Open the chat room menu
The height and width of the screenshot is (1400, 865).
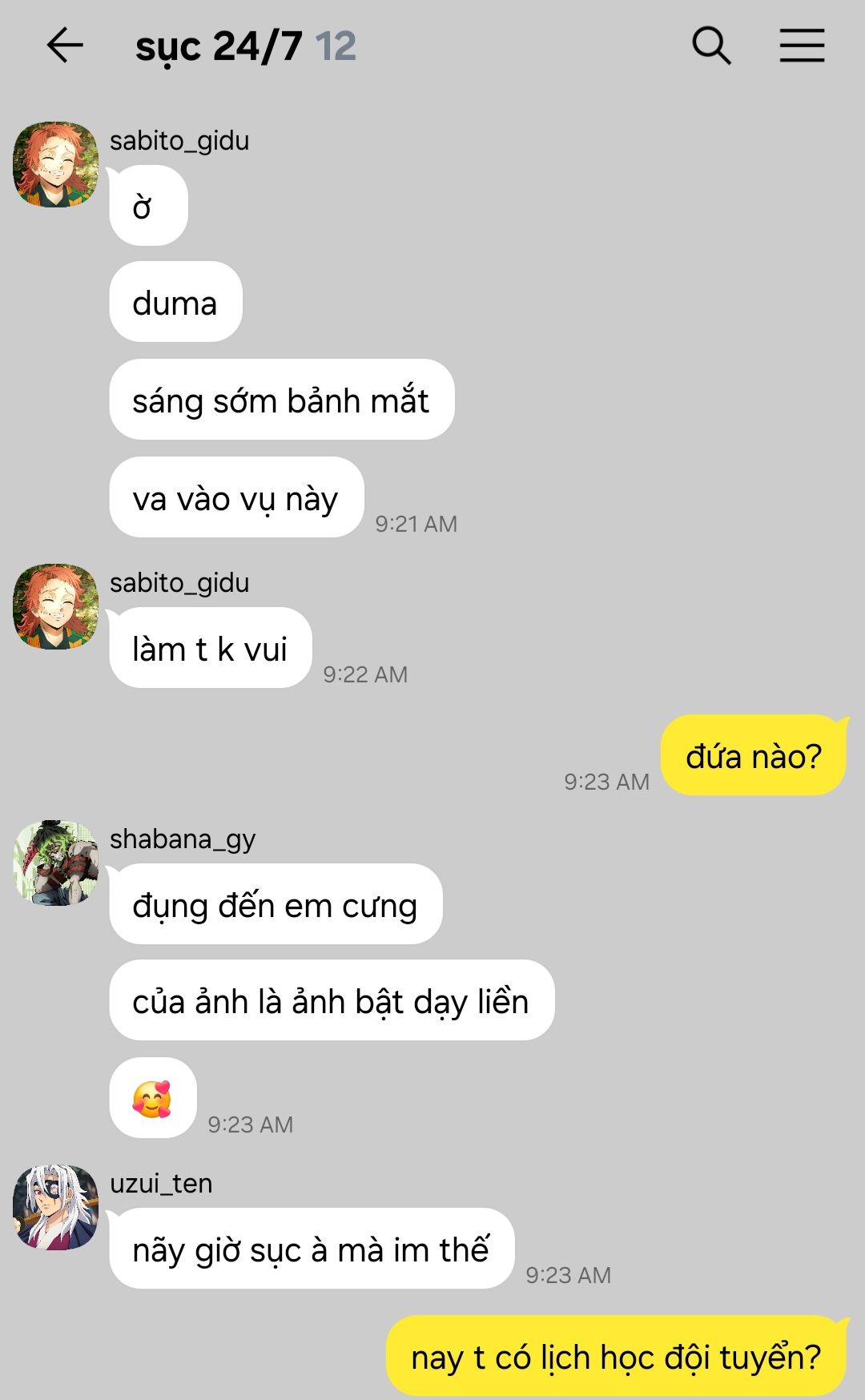pyautogui.click(x=802, y=45)
